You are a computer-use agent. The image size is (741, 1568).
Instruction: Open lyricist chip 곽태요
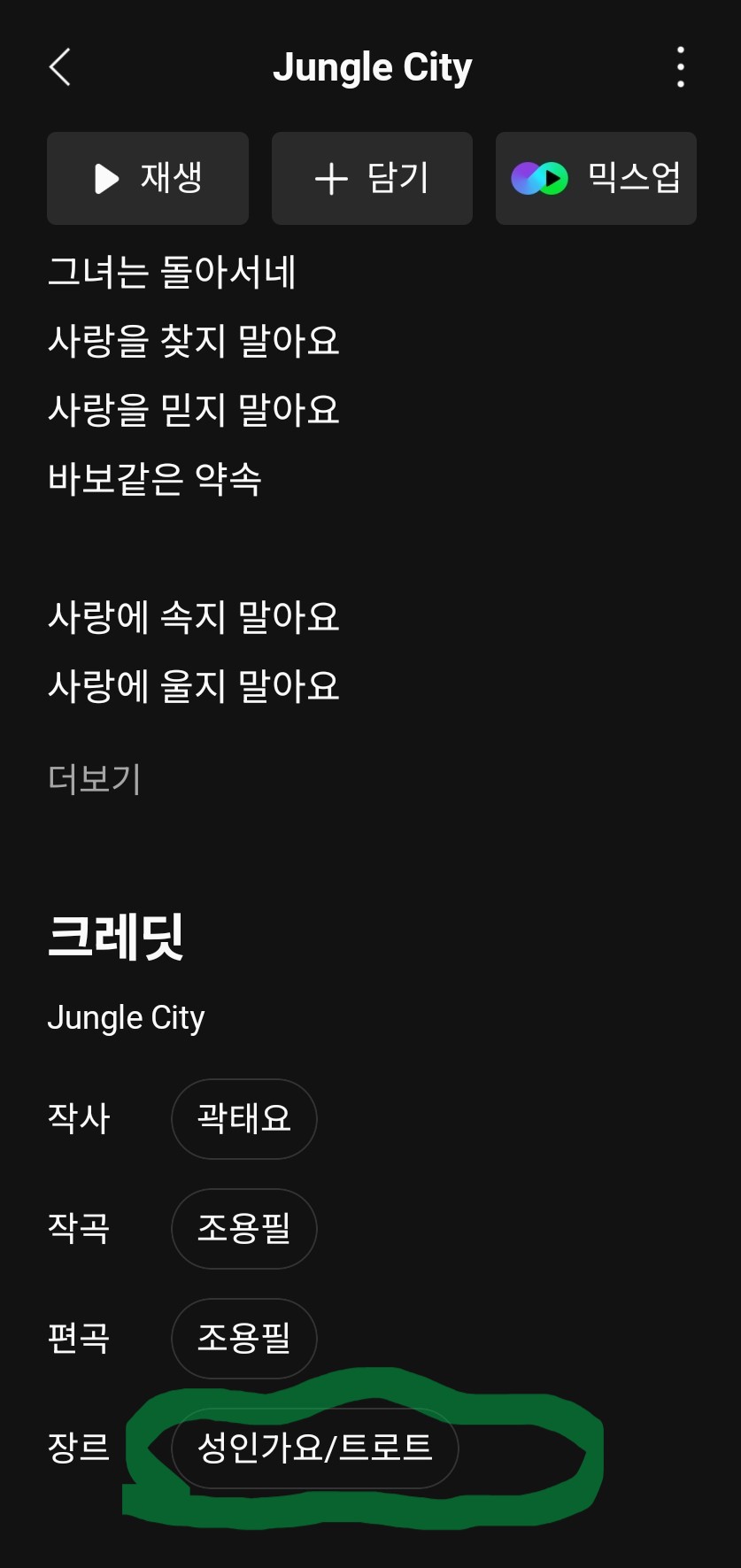(x=243, y=1118)
